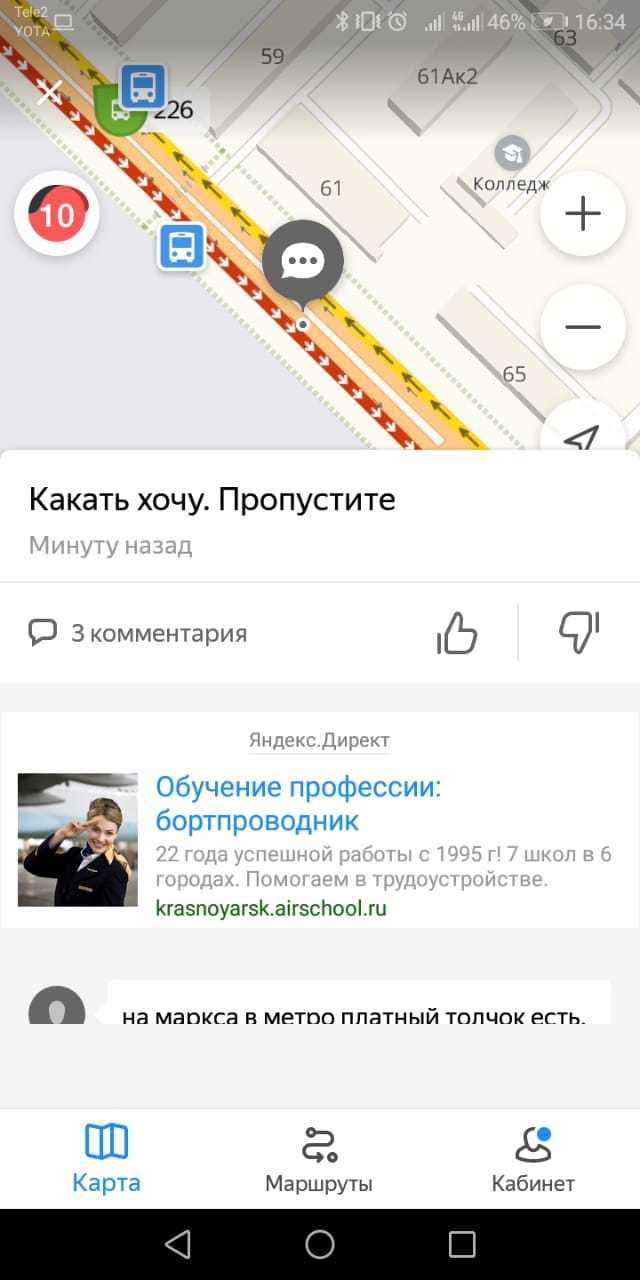Close the road event card
This screenshot has width=640, height=1280.
coord(49,93)
